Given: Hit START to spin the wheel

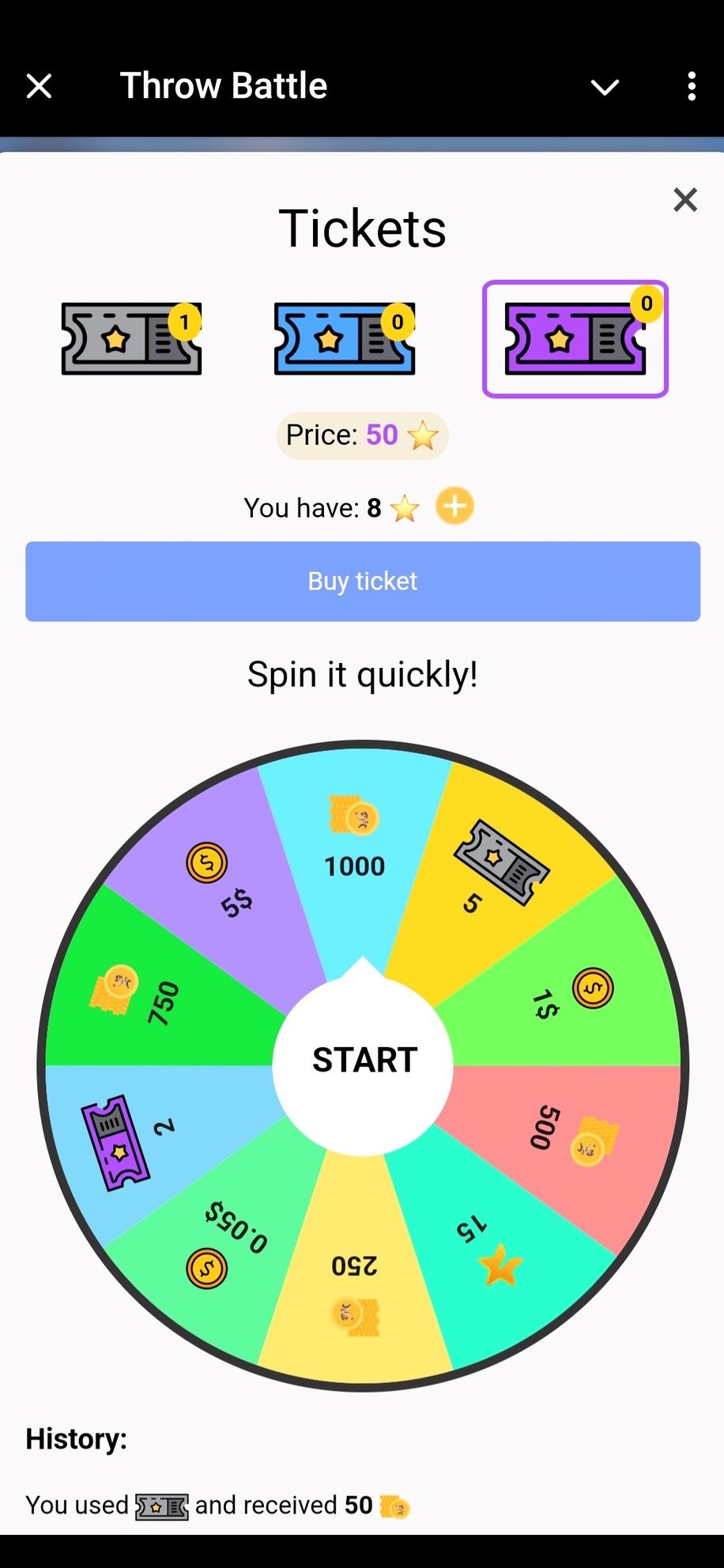Looking at the screenshot, I should [x=364, y=1061].
